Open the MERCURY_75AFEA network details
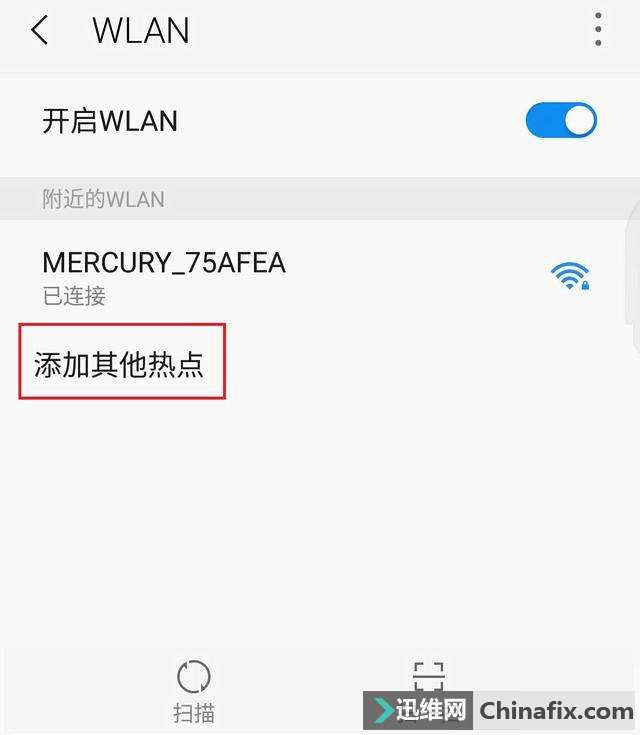Image resolution: width=640 pixels, height=735 pixels. 164,275
